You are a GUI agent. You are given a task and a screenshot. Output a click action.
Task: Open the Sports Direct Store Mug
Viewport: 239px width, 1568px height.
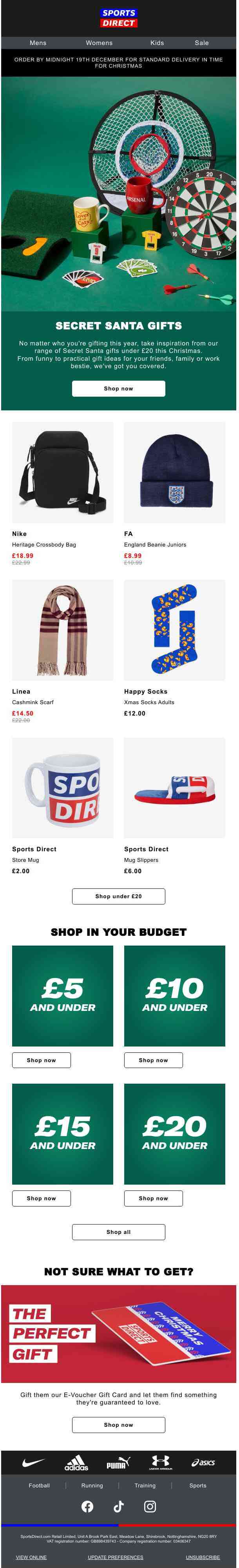(63, 788)
